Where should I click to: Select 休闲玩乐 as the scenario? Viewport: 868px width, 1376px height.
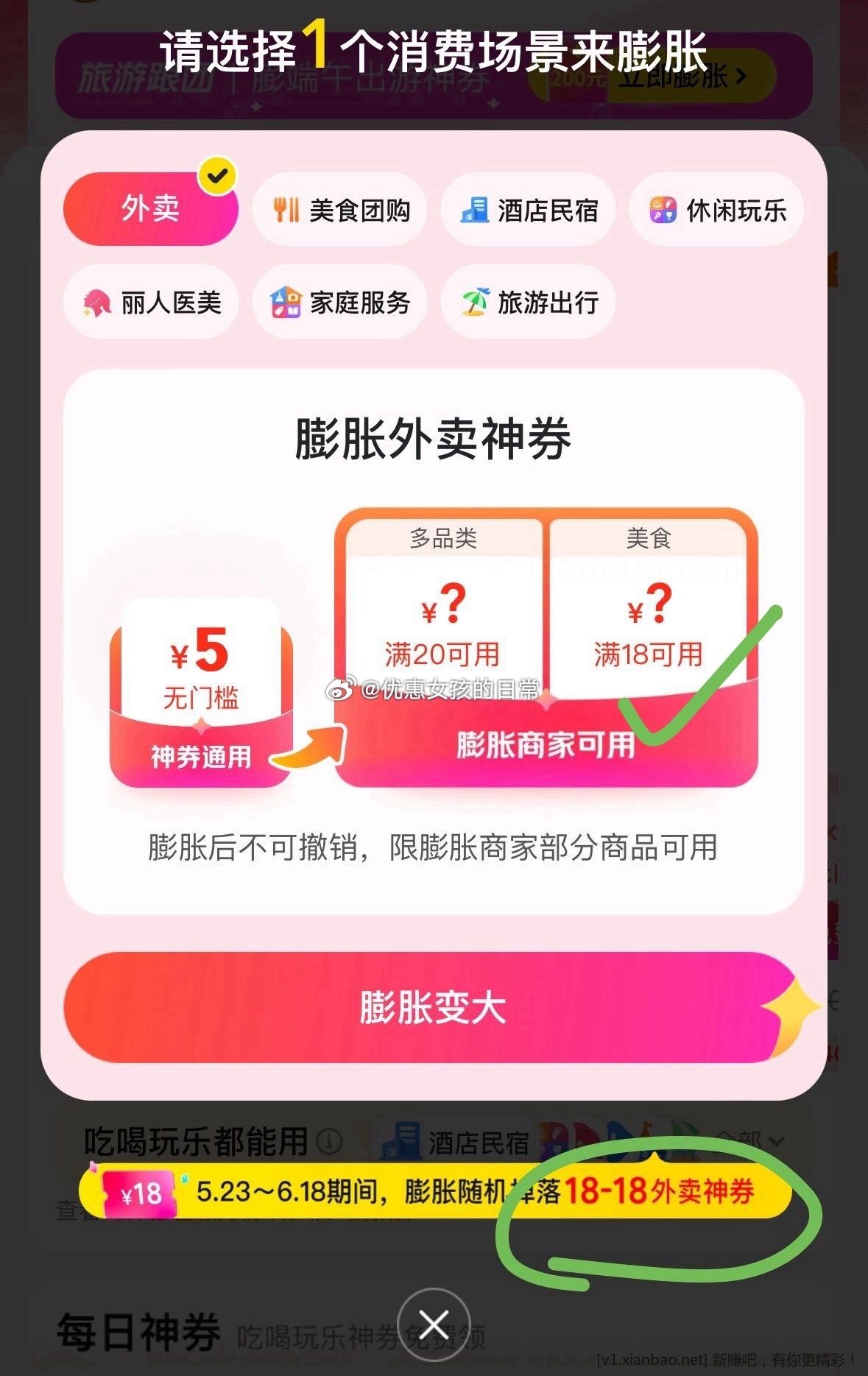pos(716,210)
